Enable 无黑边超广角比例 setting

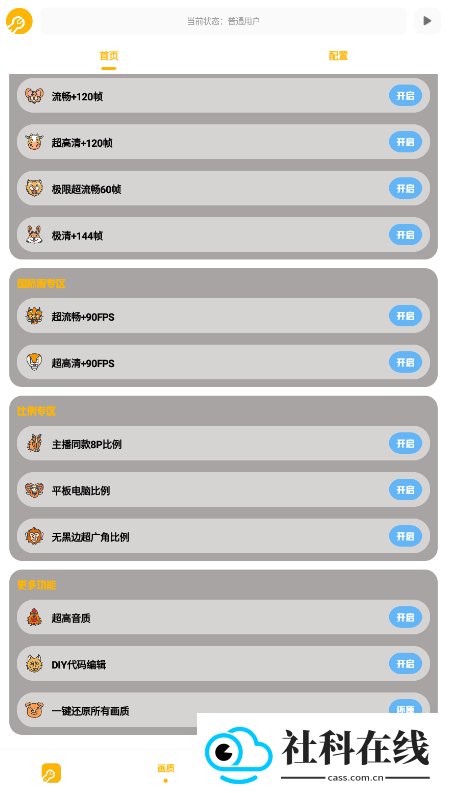coord(406,537)
